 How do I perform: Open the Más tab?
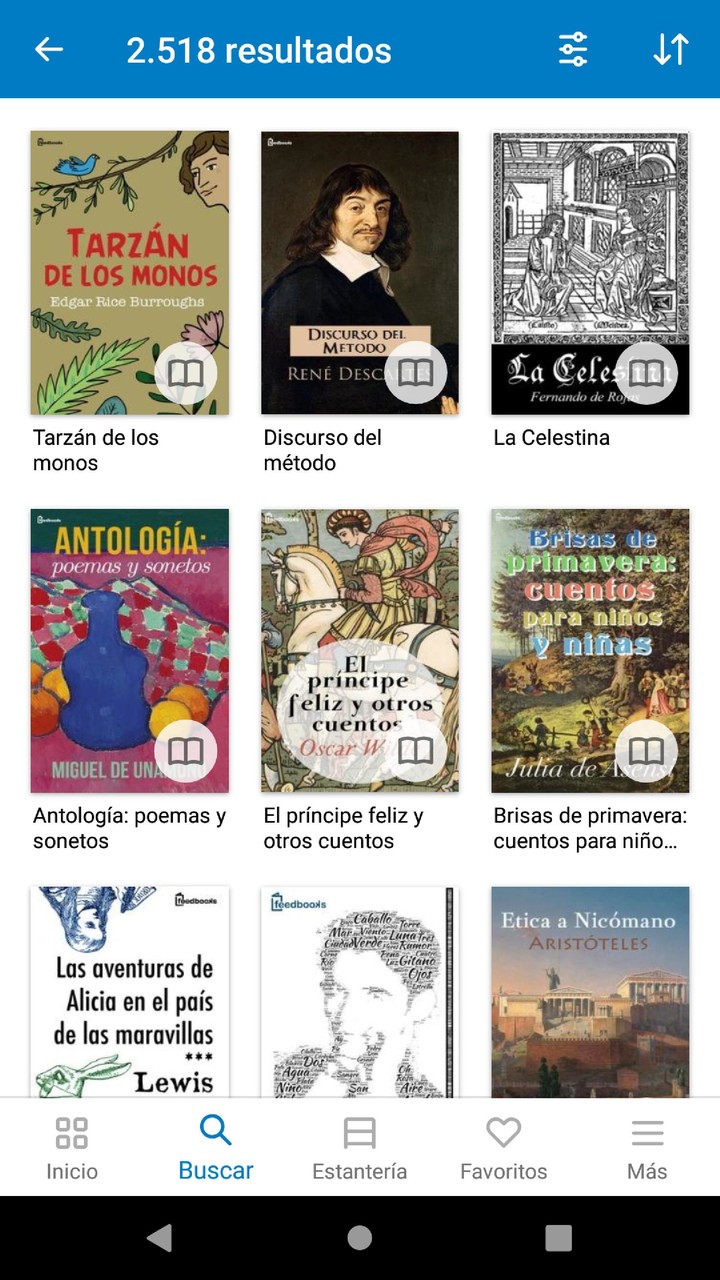pyautogui.click(x=647, y=1148)
